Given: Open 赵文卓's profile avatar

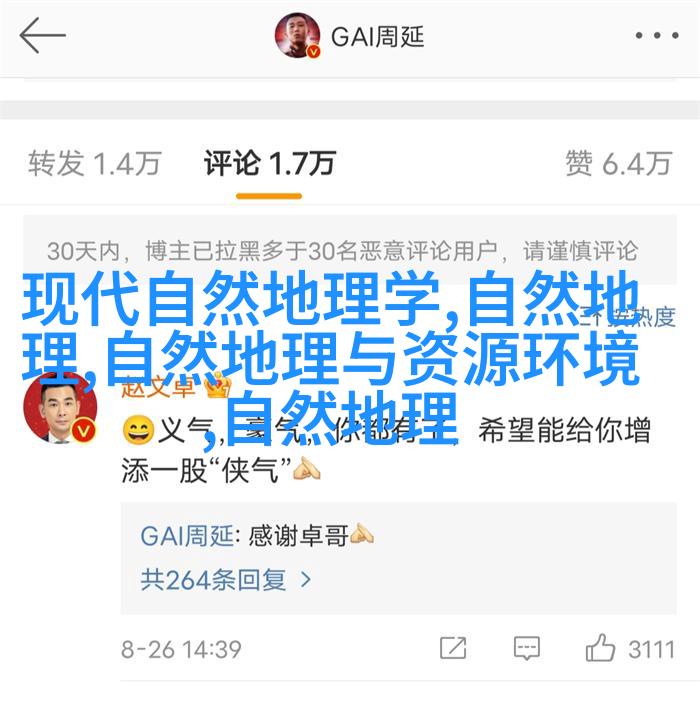Looking at the screenshot, I should (x=60, y=411).
